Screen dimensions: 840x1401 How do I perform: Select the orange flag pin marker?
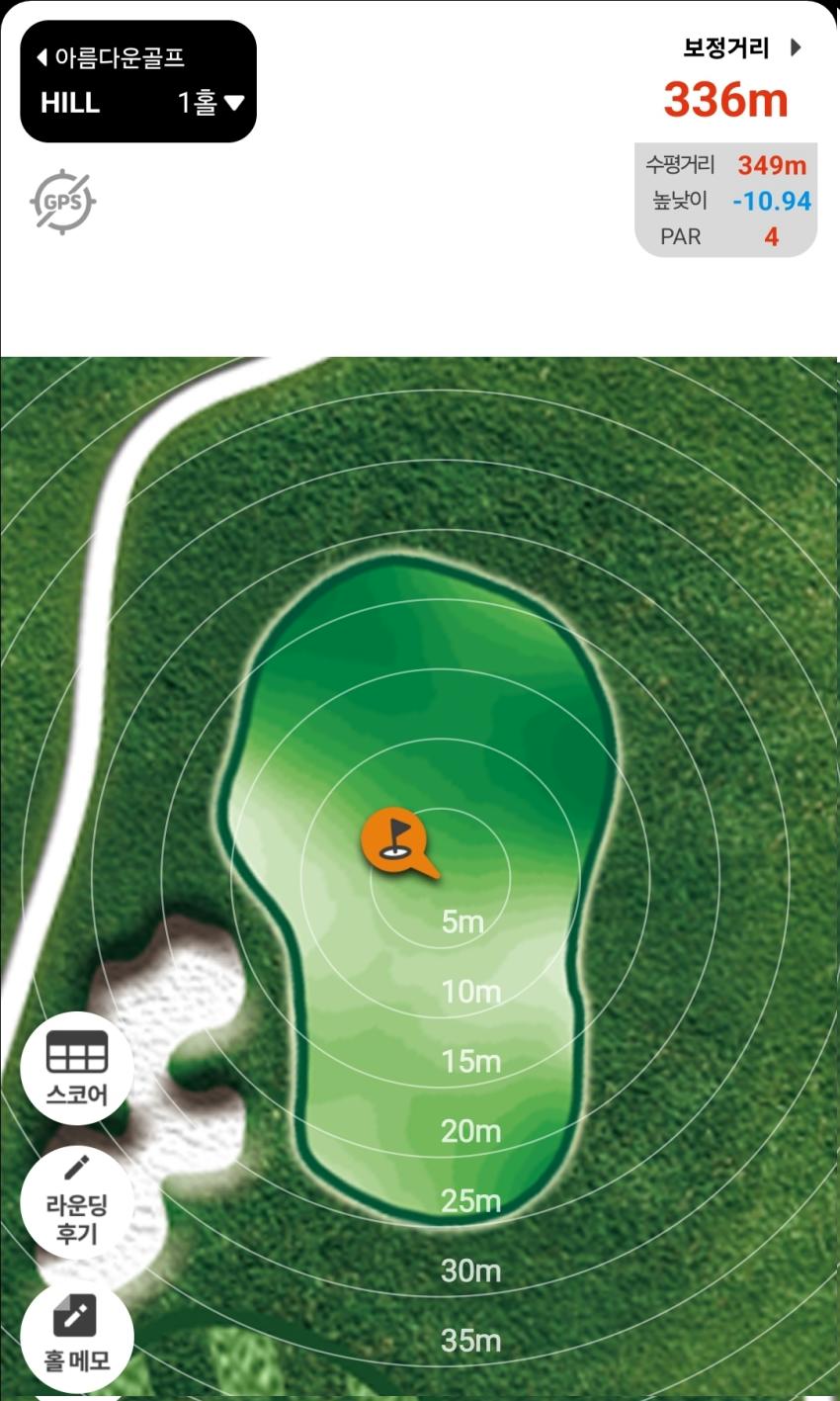(x=395, y=840)
